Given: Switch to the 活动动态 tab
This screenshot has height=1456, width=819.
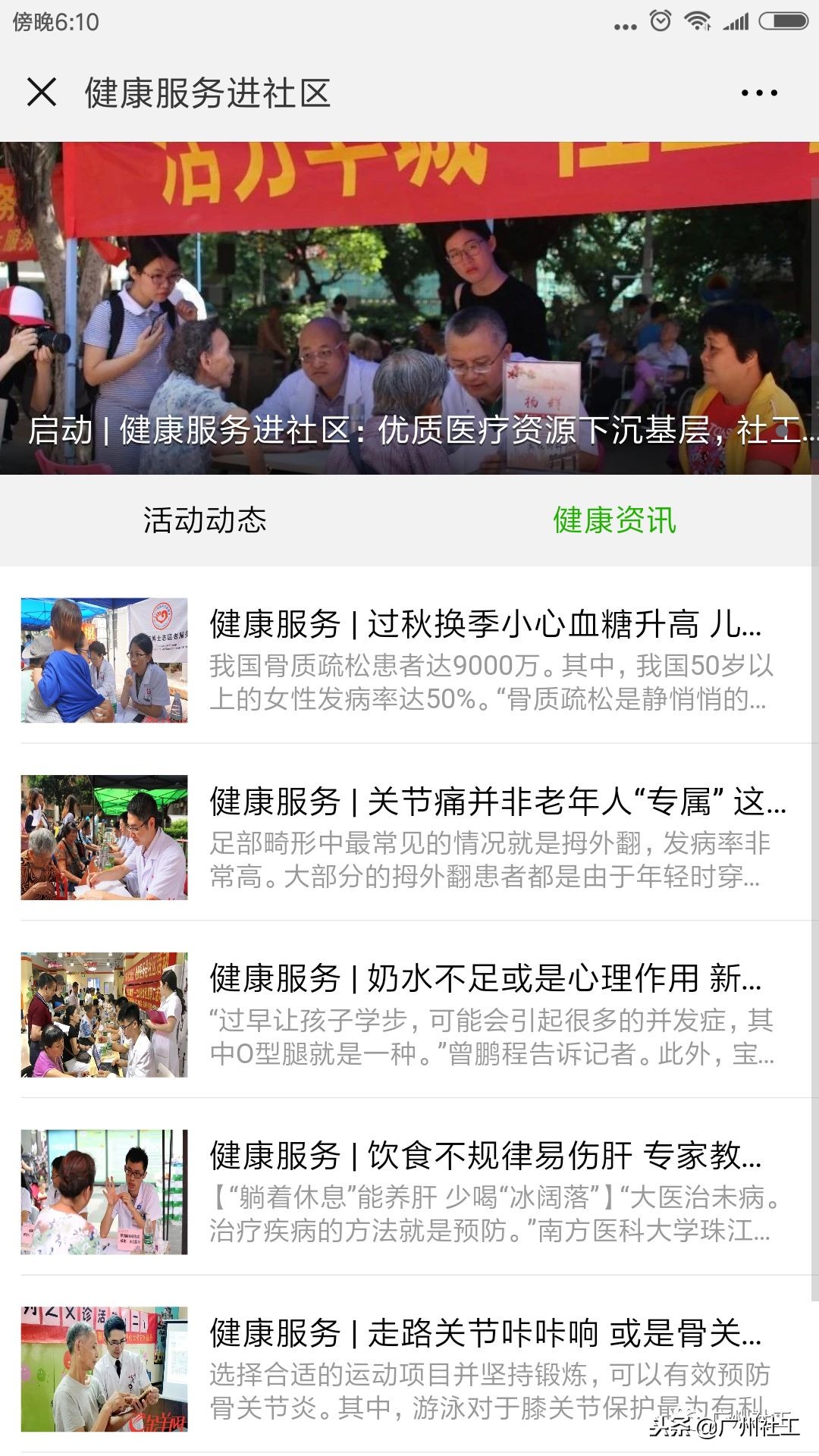Looking at the screenshot, I should point(206,521).
